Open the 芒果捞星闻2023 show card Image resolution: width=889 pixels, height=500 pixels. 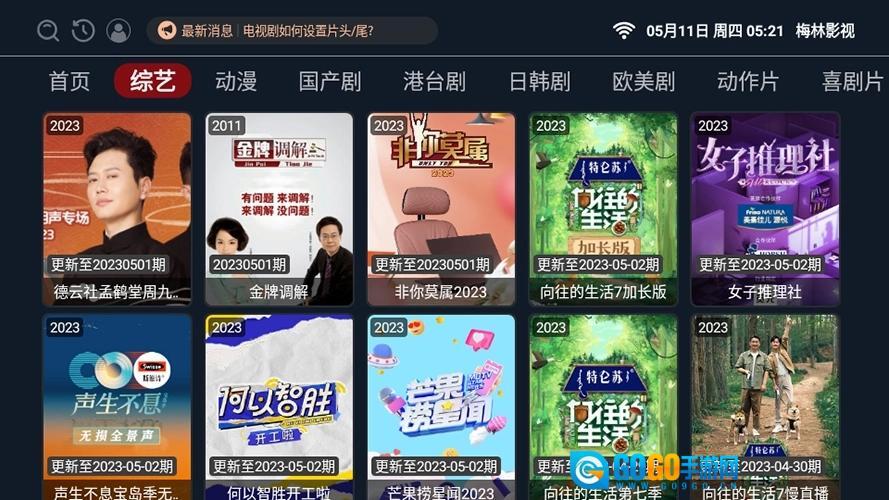click(x=441, y=405)
